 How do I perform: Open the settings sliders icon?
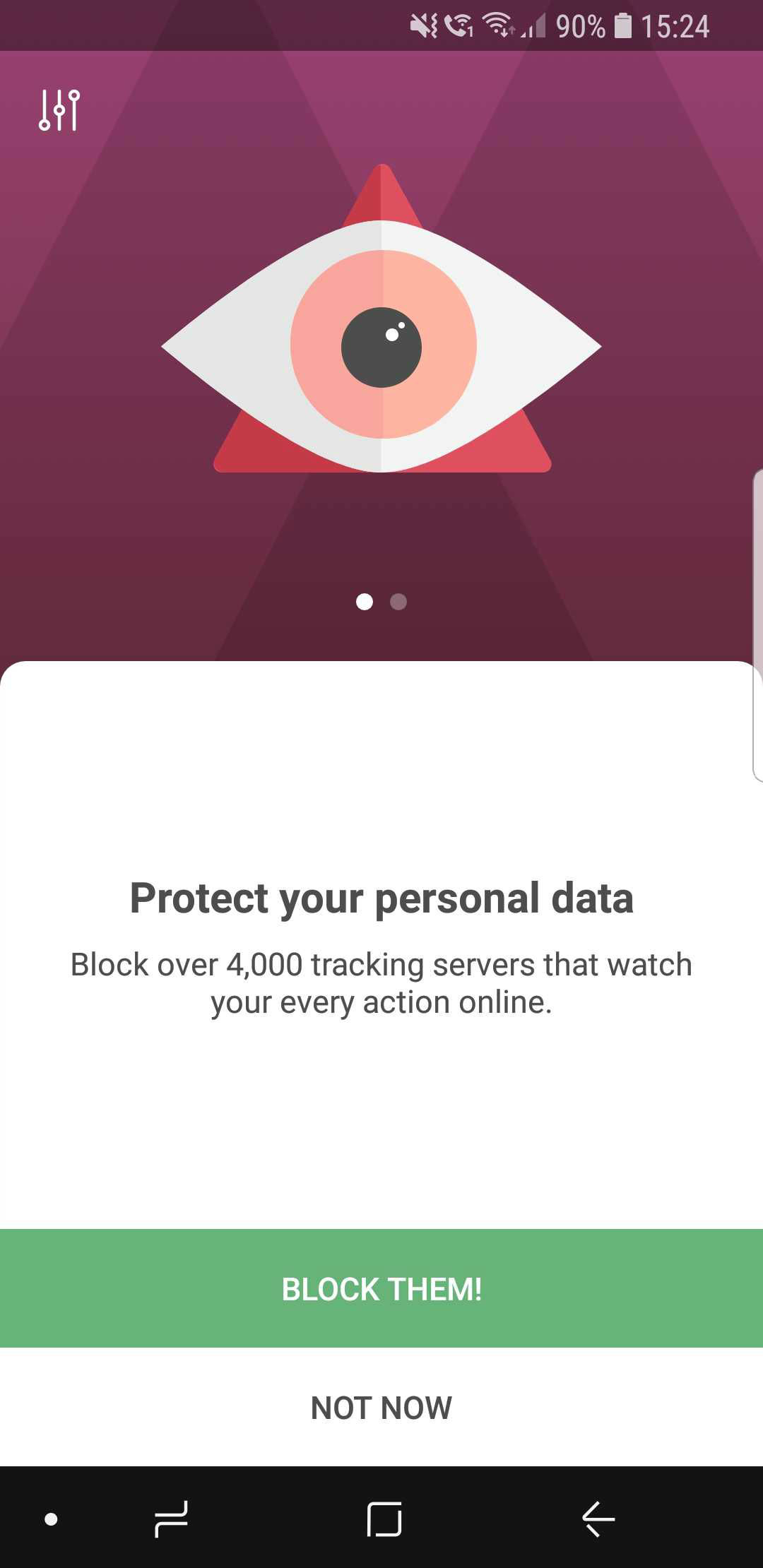(x=59, y=110)
